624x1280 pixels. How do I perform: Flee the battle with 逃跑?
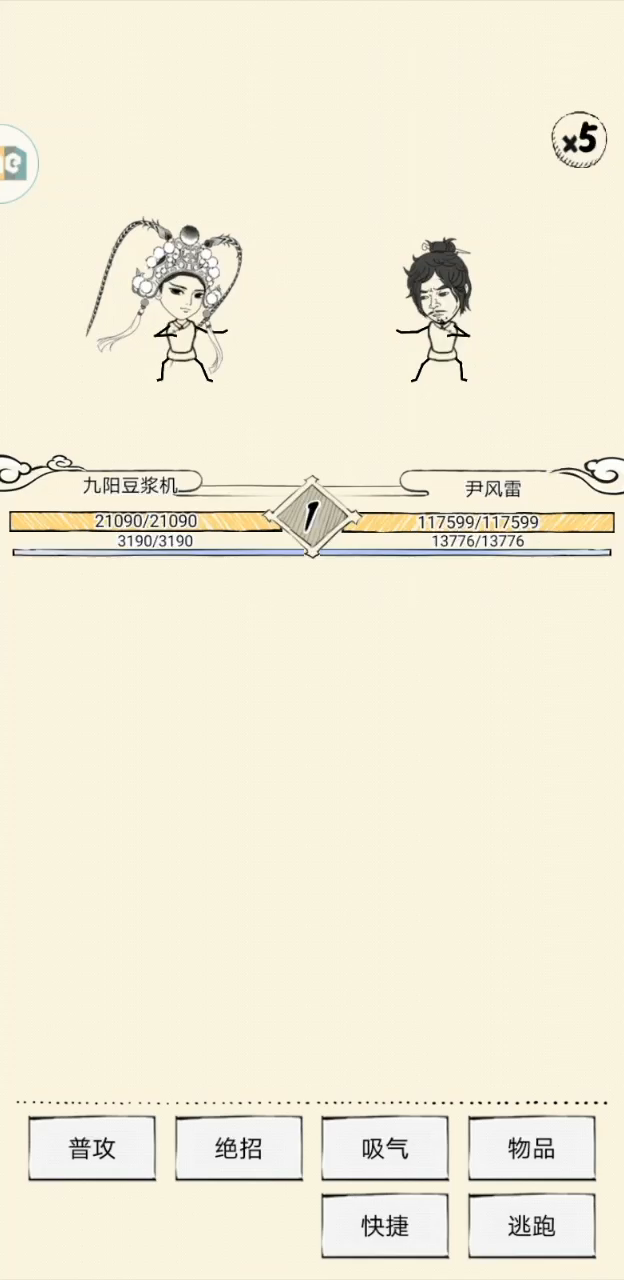pyautogui.click(x=531, y=1225)
